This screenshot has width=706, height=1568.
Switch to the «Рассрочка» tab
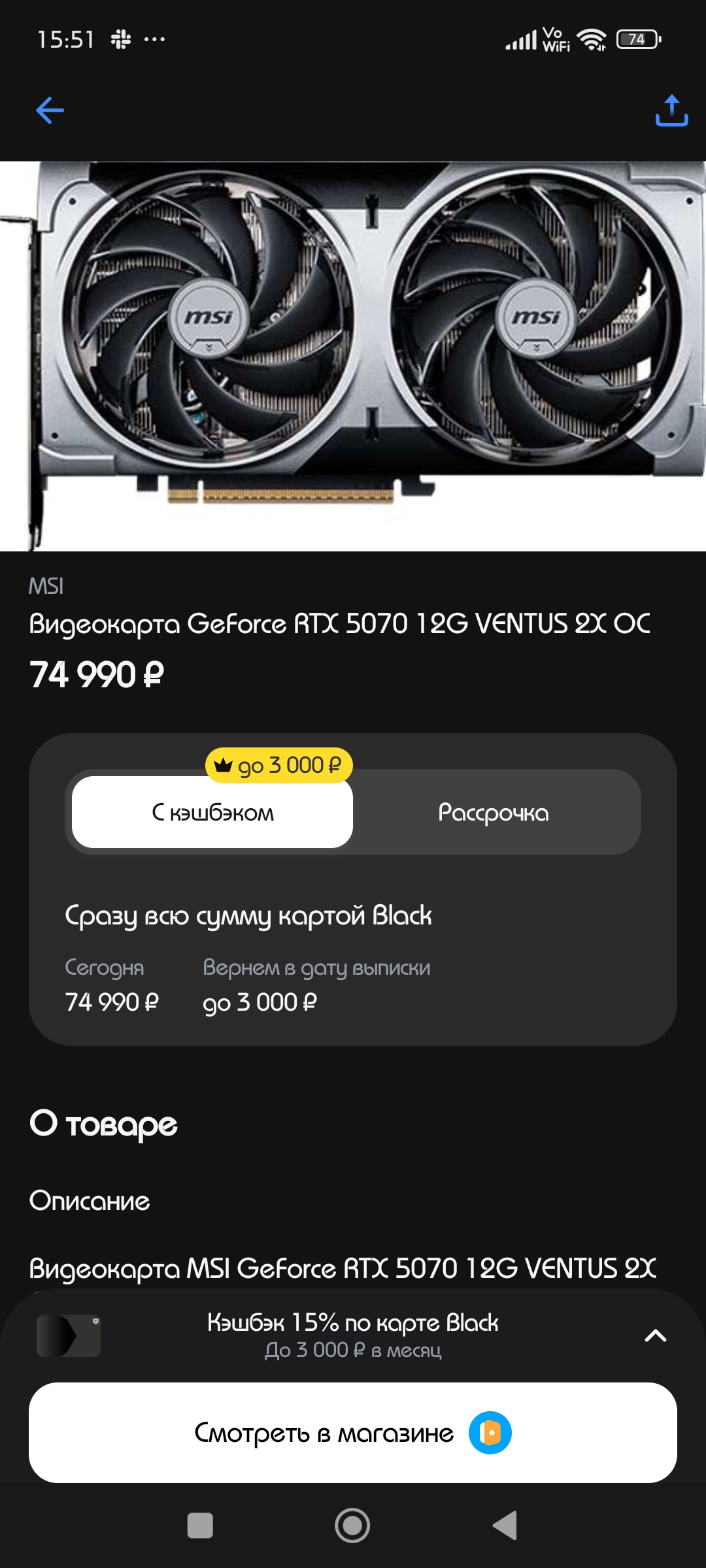tap(494, 812)
